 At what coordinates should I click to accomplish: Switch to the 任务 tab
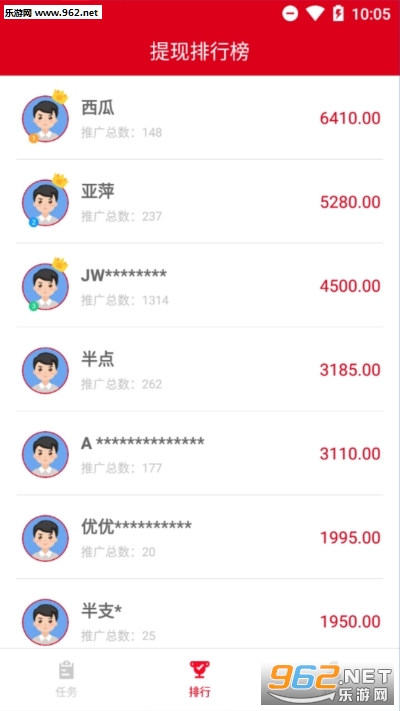click(66, 679)
